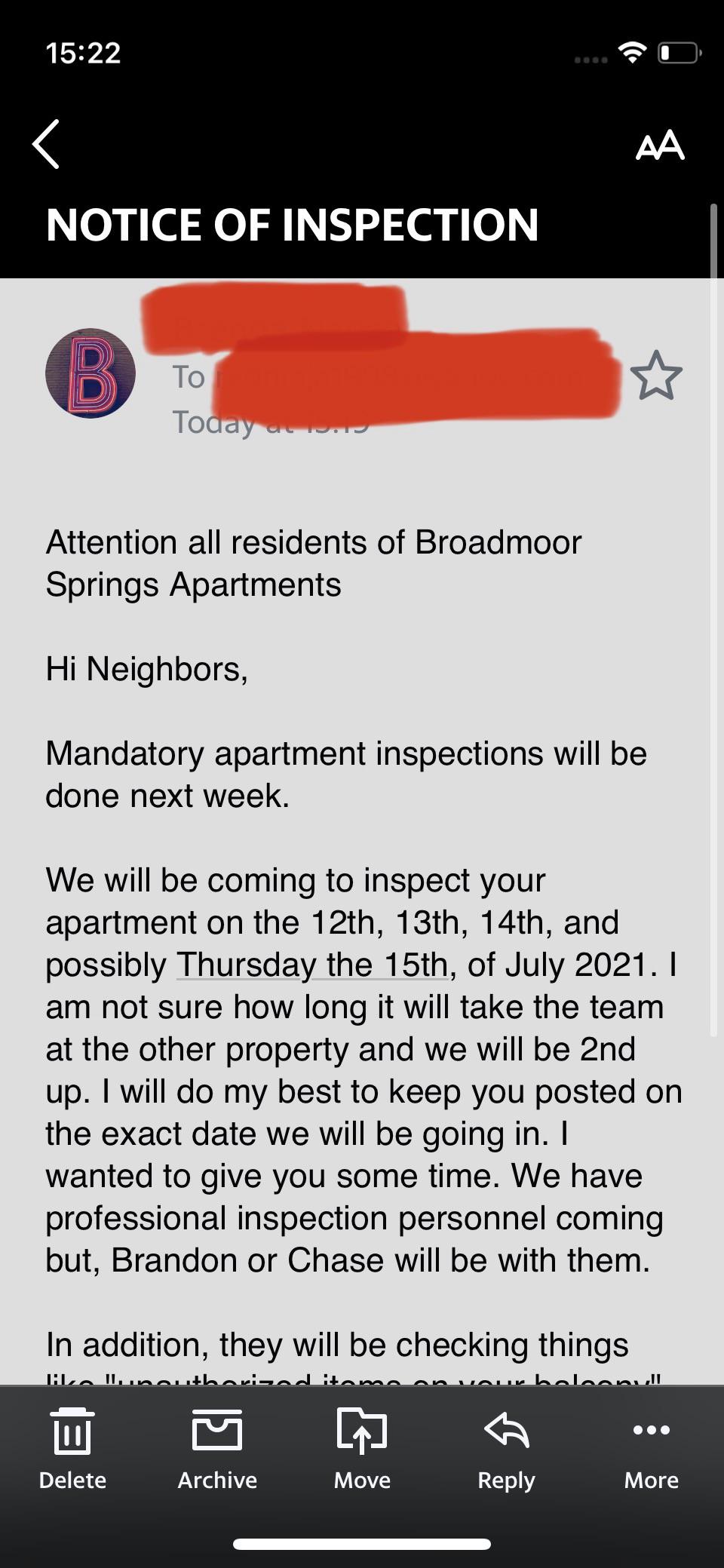724x1568 pixels.
Task: Open the More actions ellipsis icon
Action: tap(650, 1429)
